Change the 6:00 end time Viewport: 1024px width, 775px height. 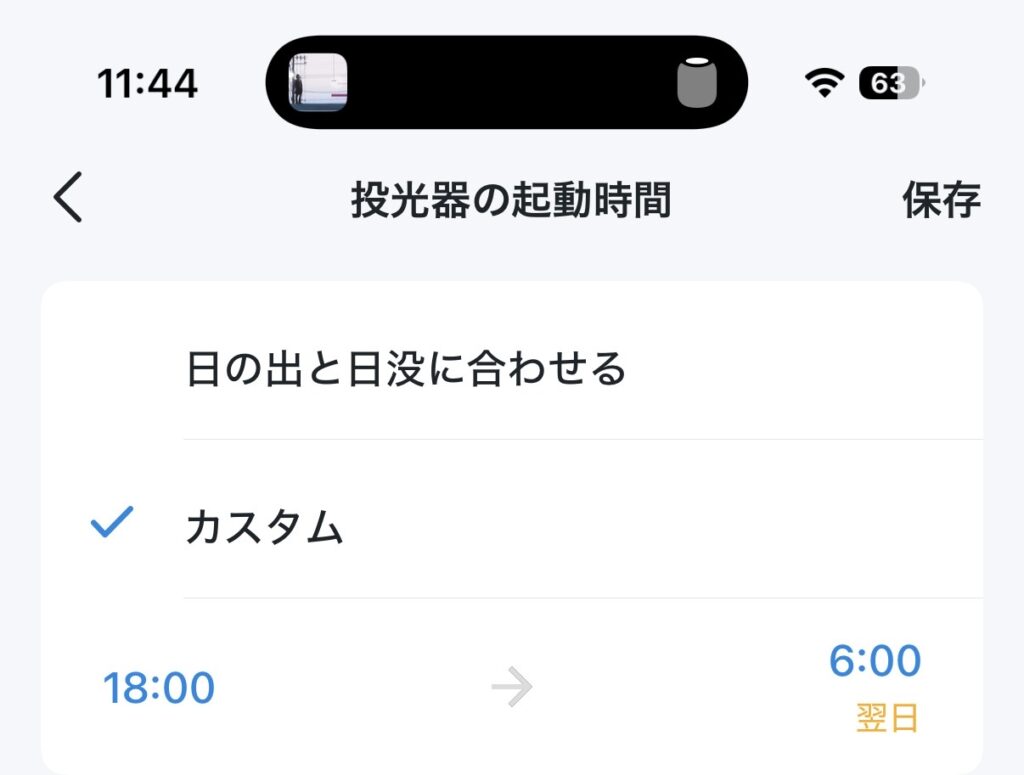[875, 662]
